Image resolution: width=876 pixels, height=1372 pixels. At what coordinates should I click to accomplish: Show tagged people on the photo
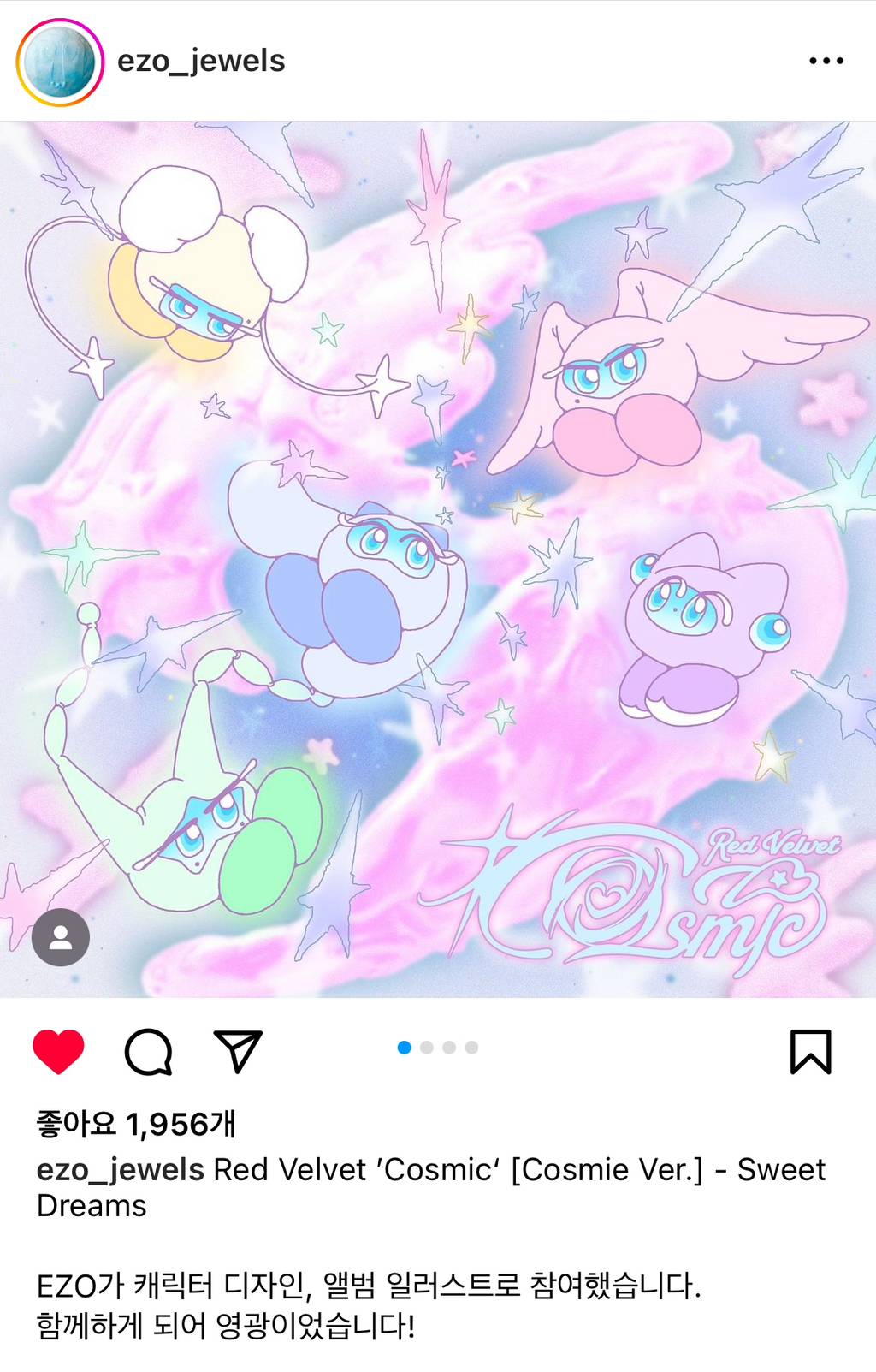(x=61, y=937)
